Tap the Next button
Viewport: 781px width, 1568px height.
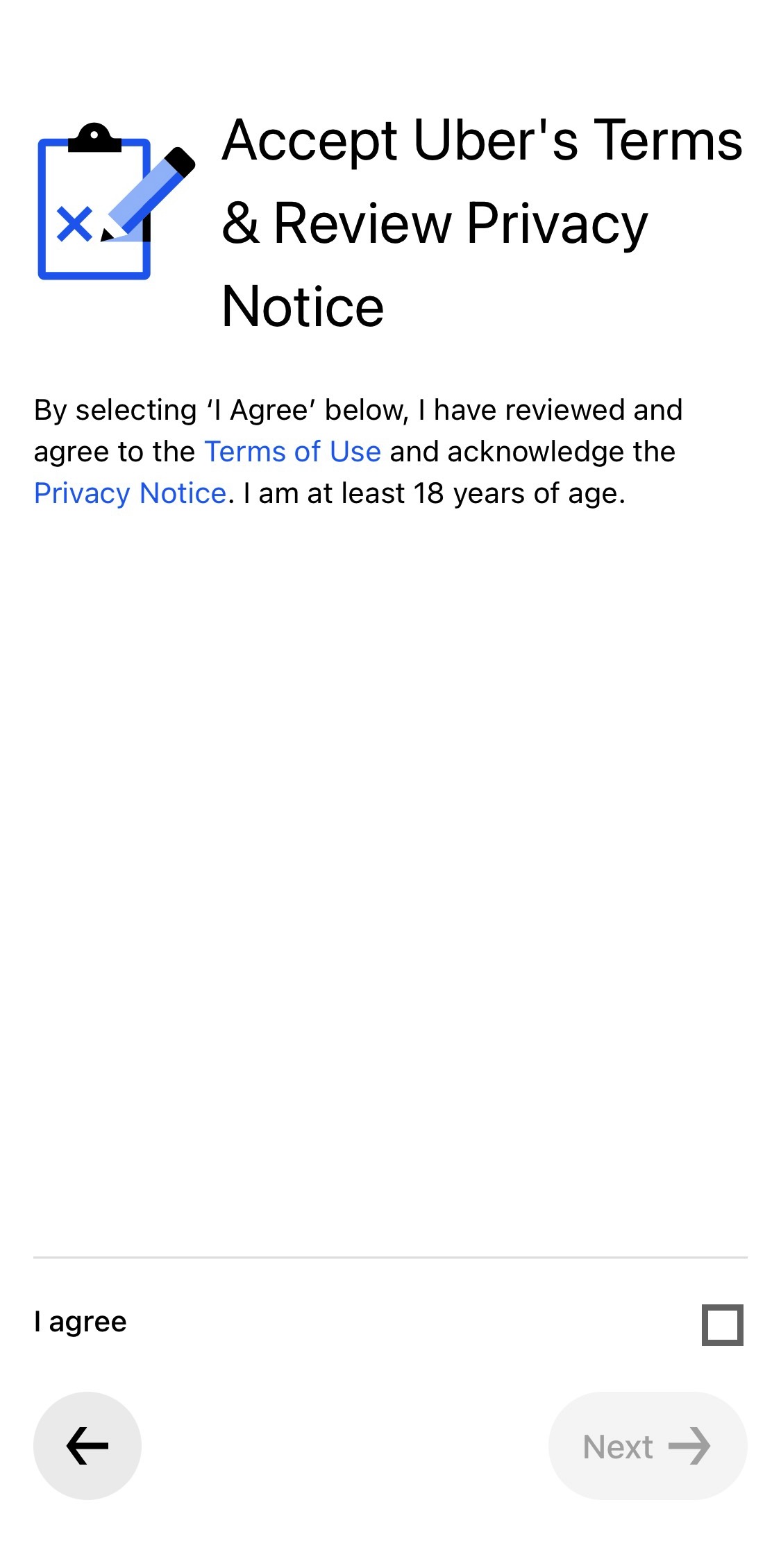(x=647, y=1446)
